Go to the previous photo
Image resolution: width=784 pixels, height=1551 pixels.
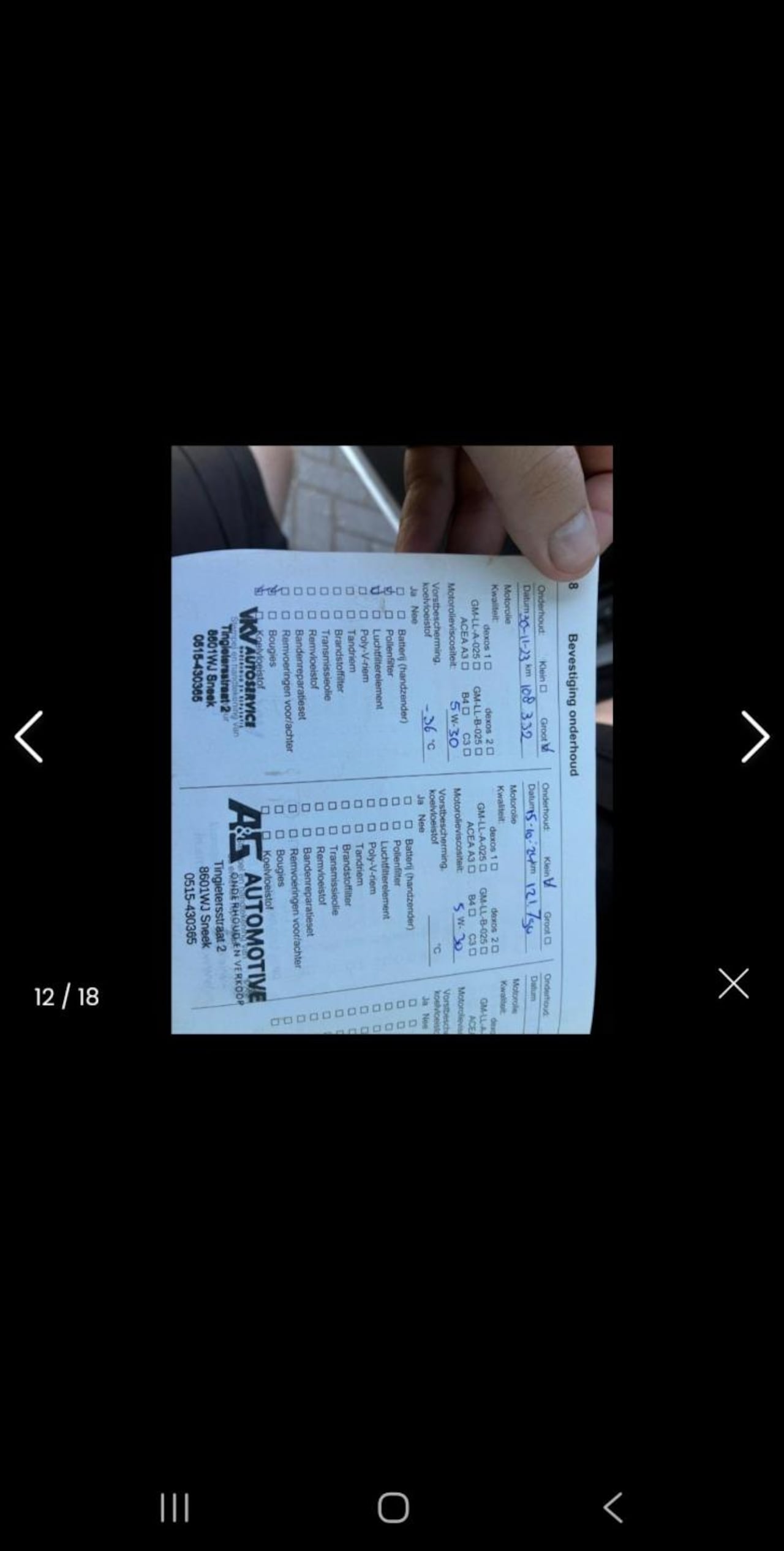click(x=29, y=736)
